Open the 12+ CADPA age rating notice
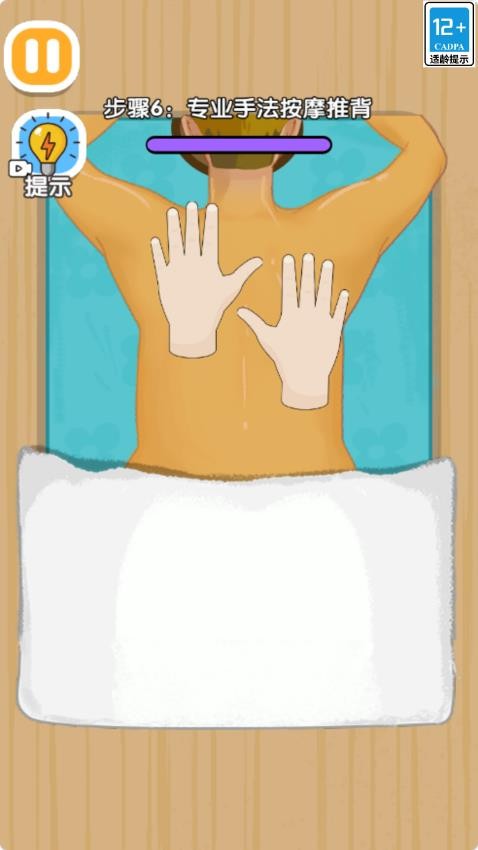Screen dimensions: 478x850 449,34
